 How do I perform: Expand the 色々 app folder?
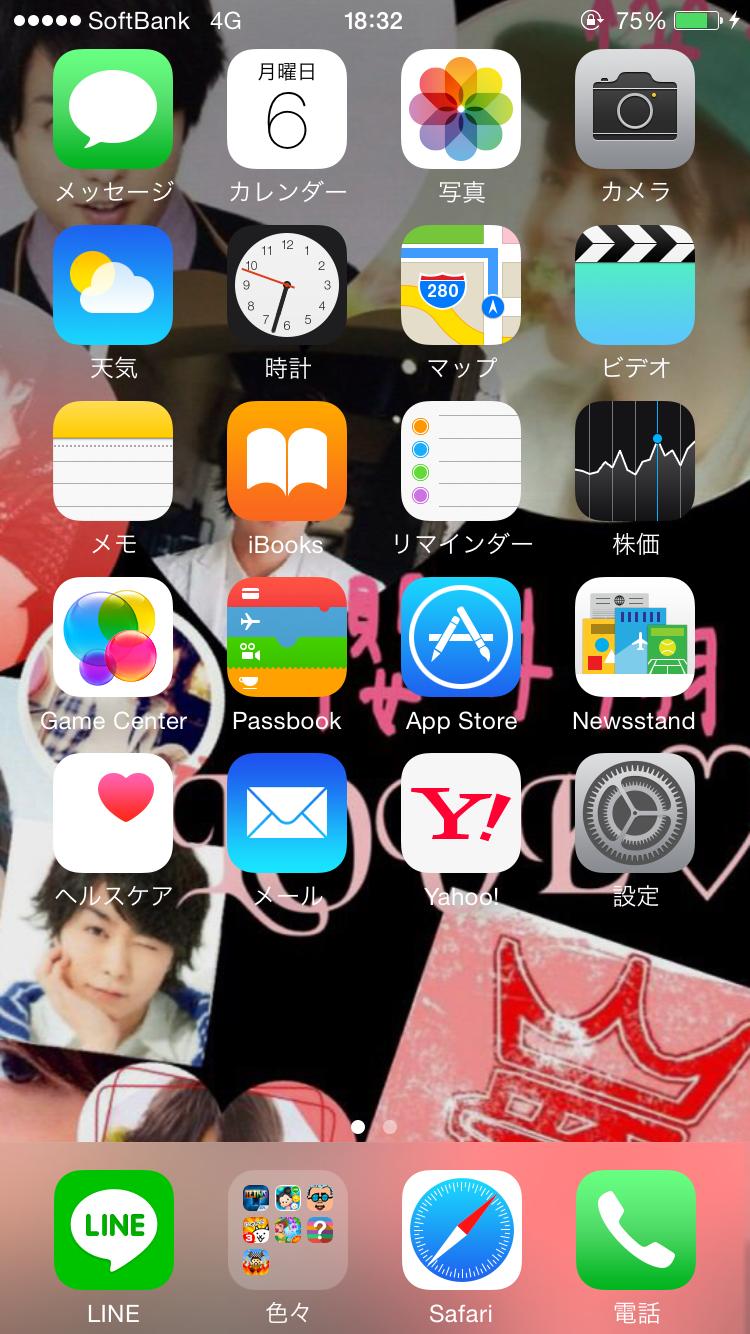287,1230
